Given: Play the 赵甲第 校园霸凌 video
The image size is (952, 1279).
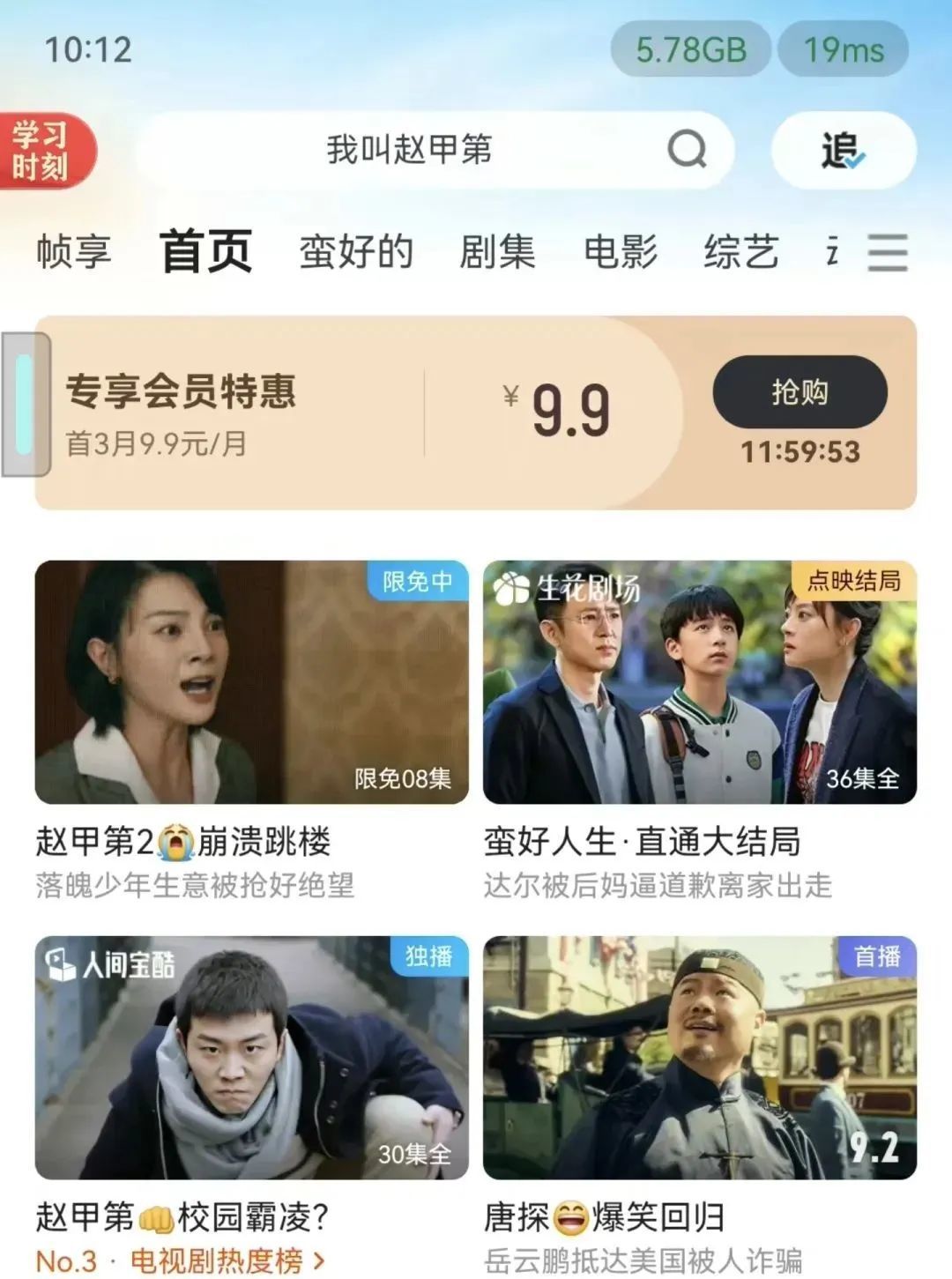Looking at the screenshot, I should coord(251,1058).
